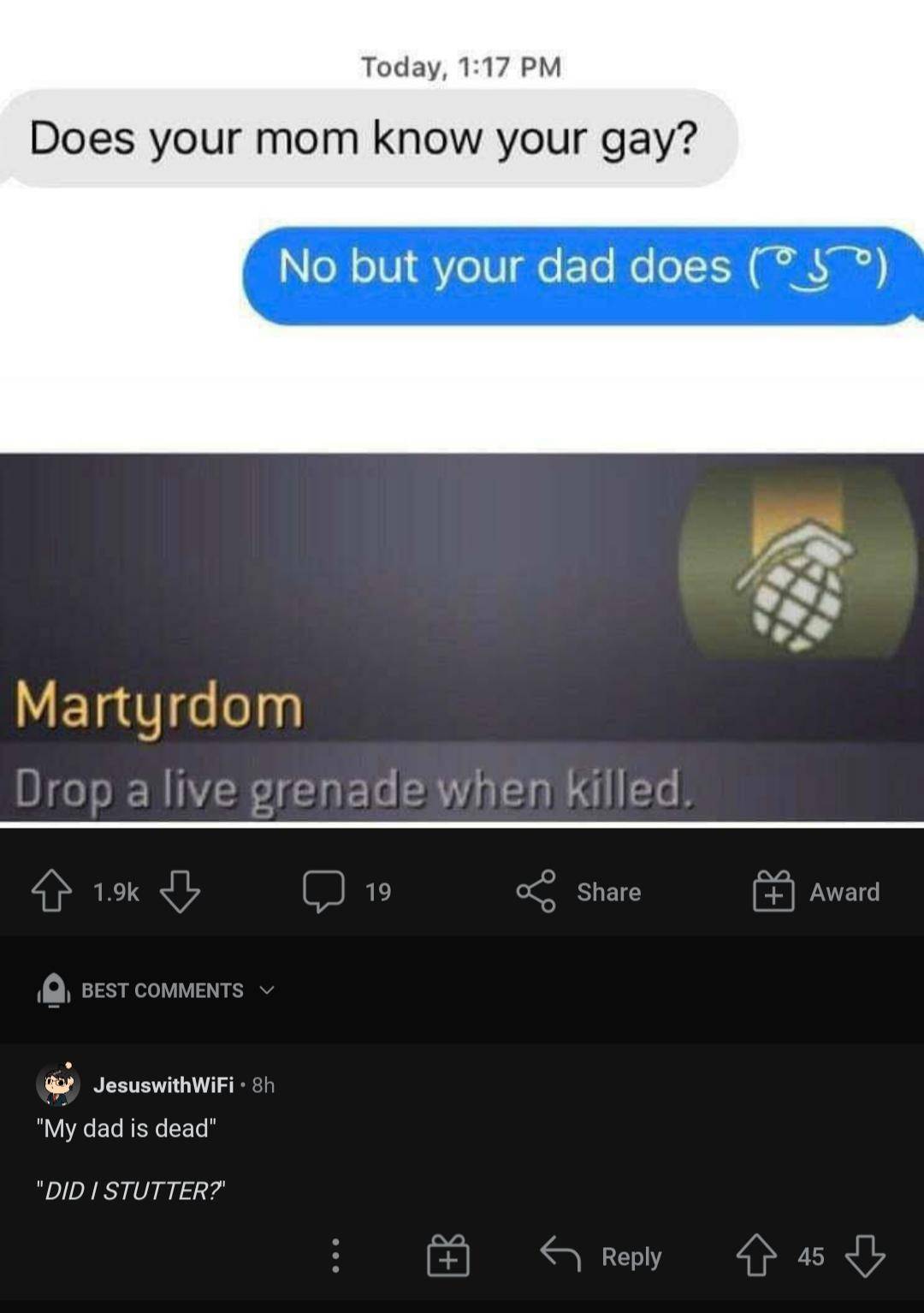Downvote the post
Screen dimensions: 924x1313
(x=181, y=891)
